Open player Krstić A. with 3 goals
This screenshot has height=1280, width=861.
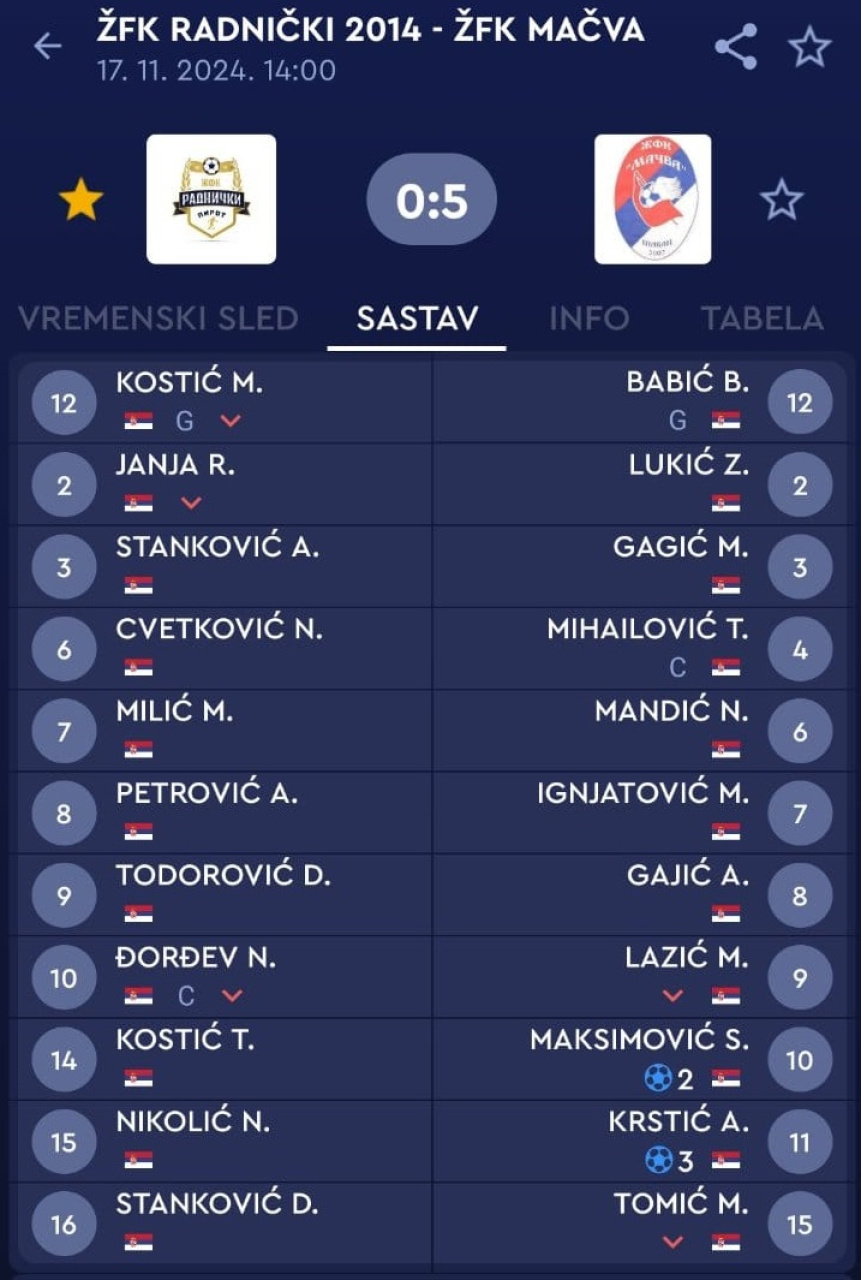click(x=678, y=1122)
